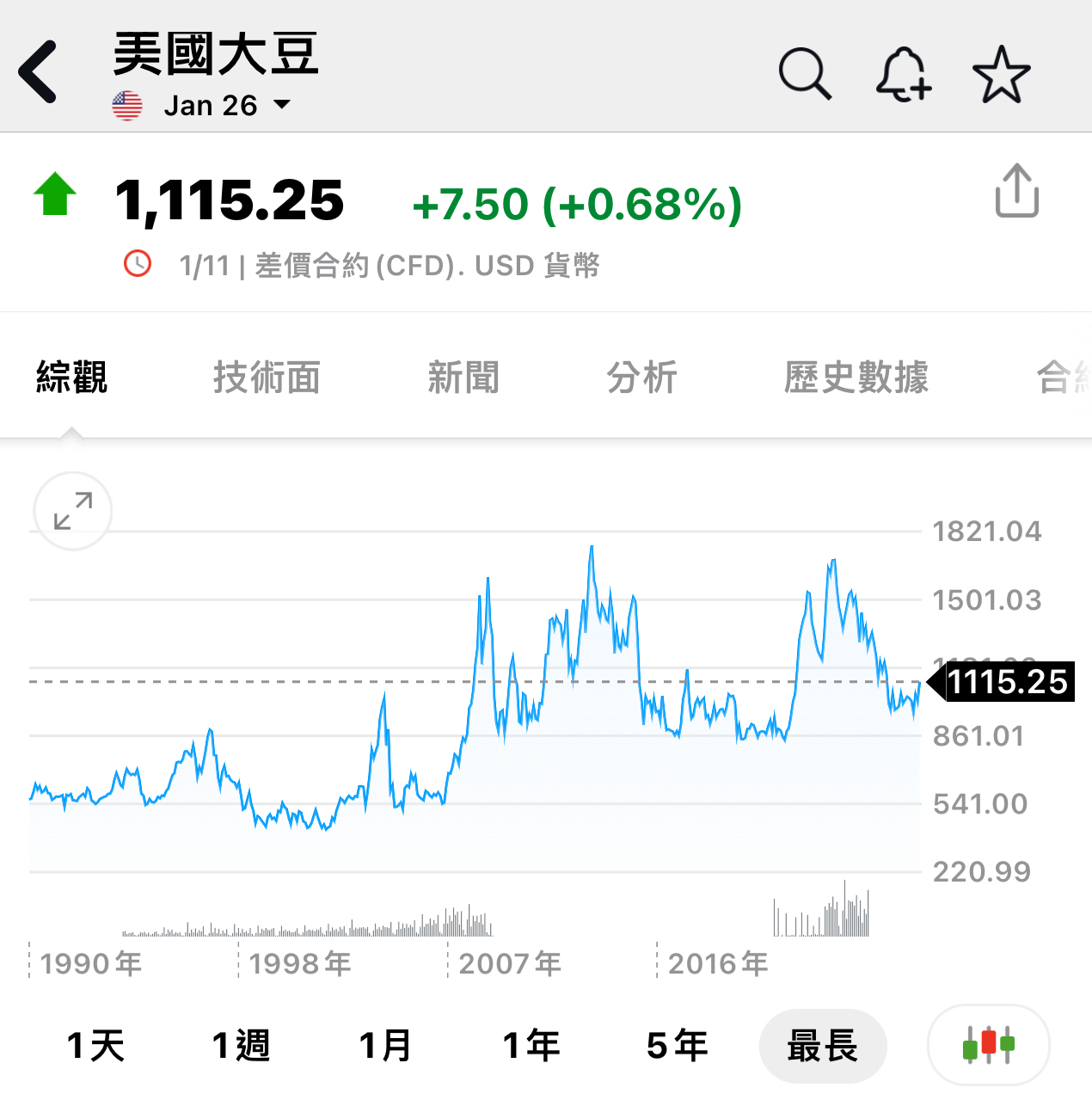Viewport: 1092px width, 1106px height.
Task: Share this instrument
Action: coord(1016,191)
